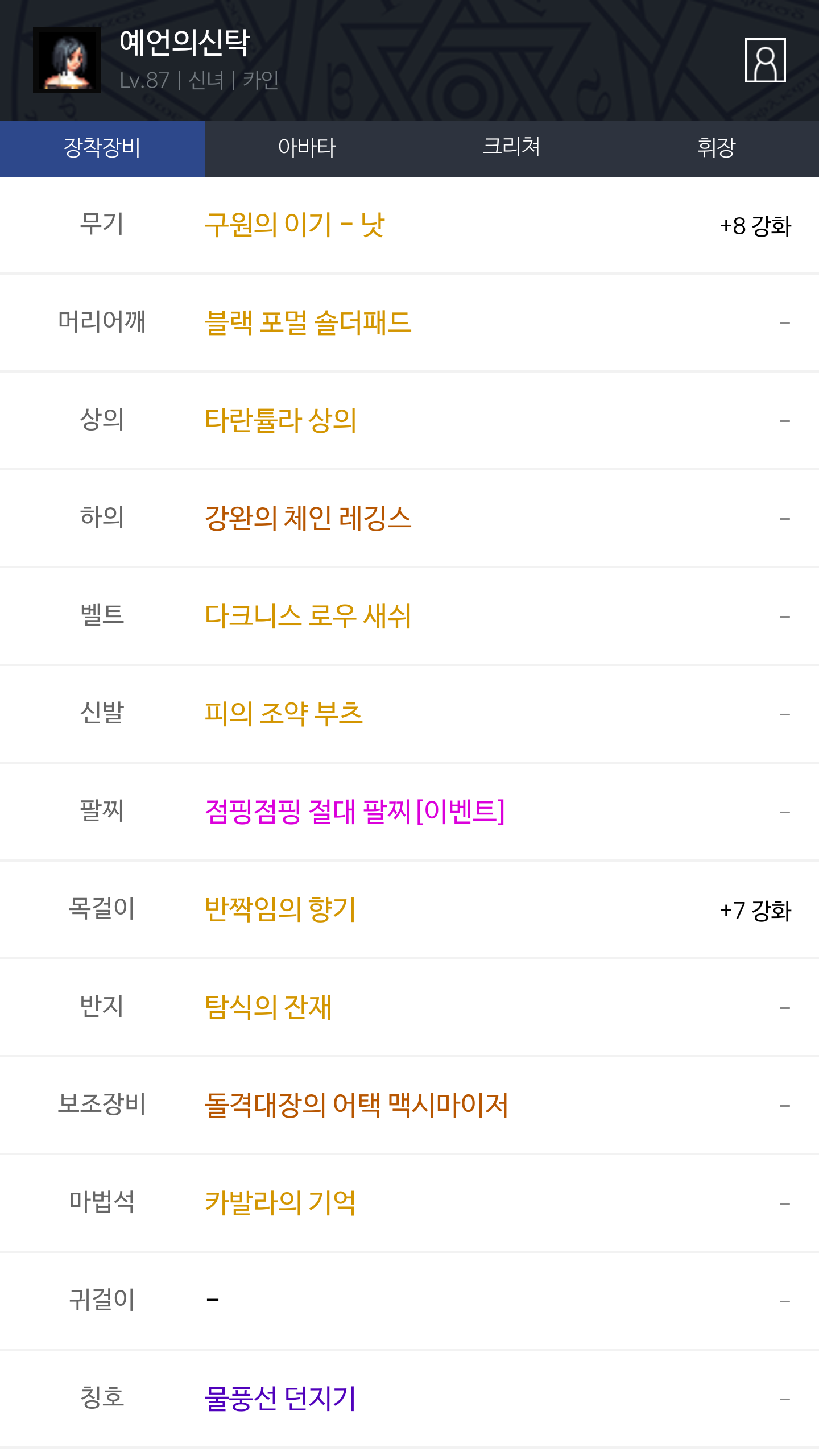Open the character profile icon
The height and width of the screenshot is (1456, 819).
(x=765, y=60)
